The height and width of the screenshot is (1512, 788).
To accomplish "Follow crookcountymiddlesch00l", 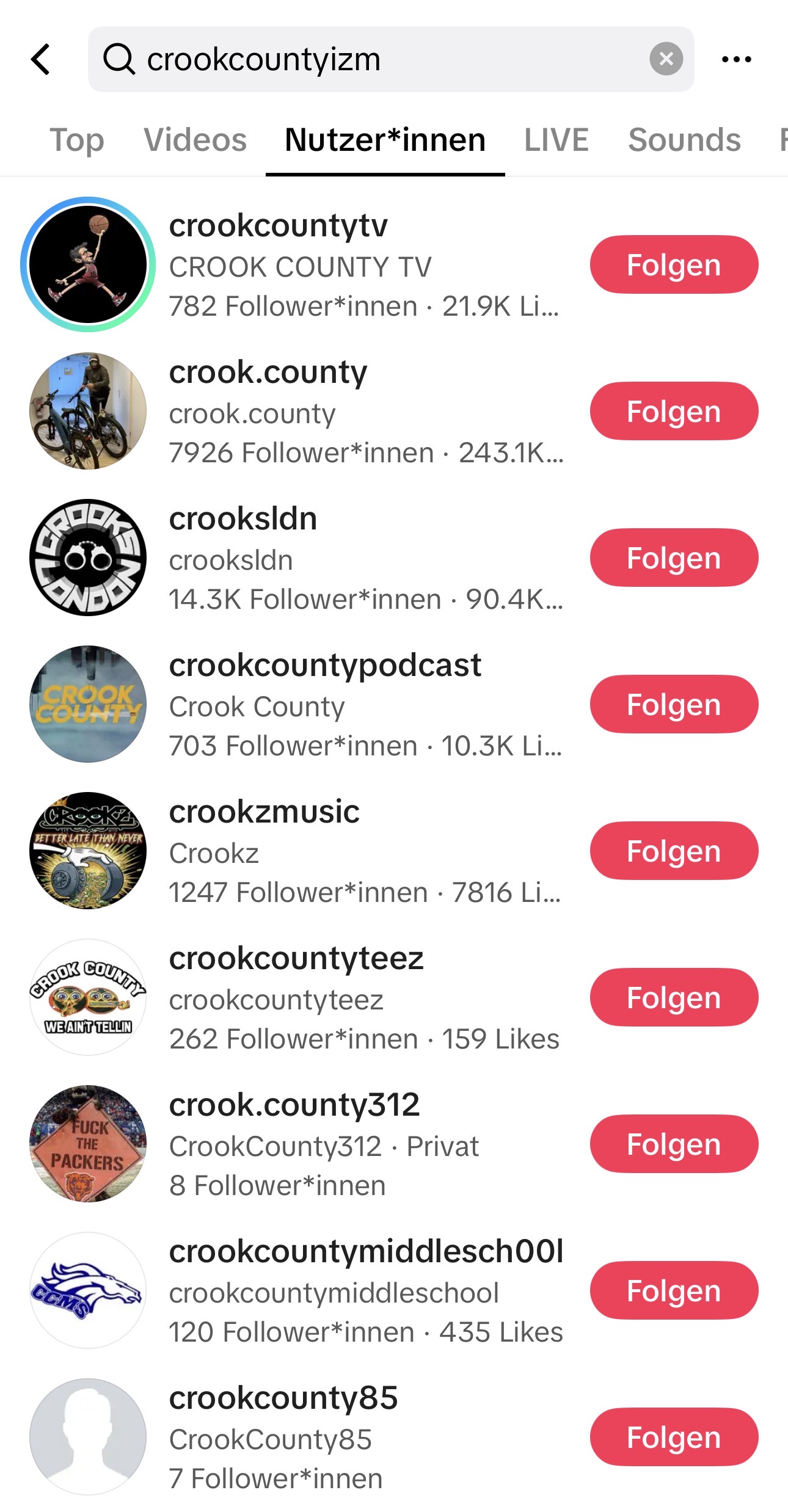I will tap(674, 1290).
